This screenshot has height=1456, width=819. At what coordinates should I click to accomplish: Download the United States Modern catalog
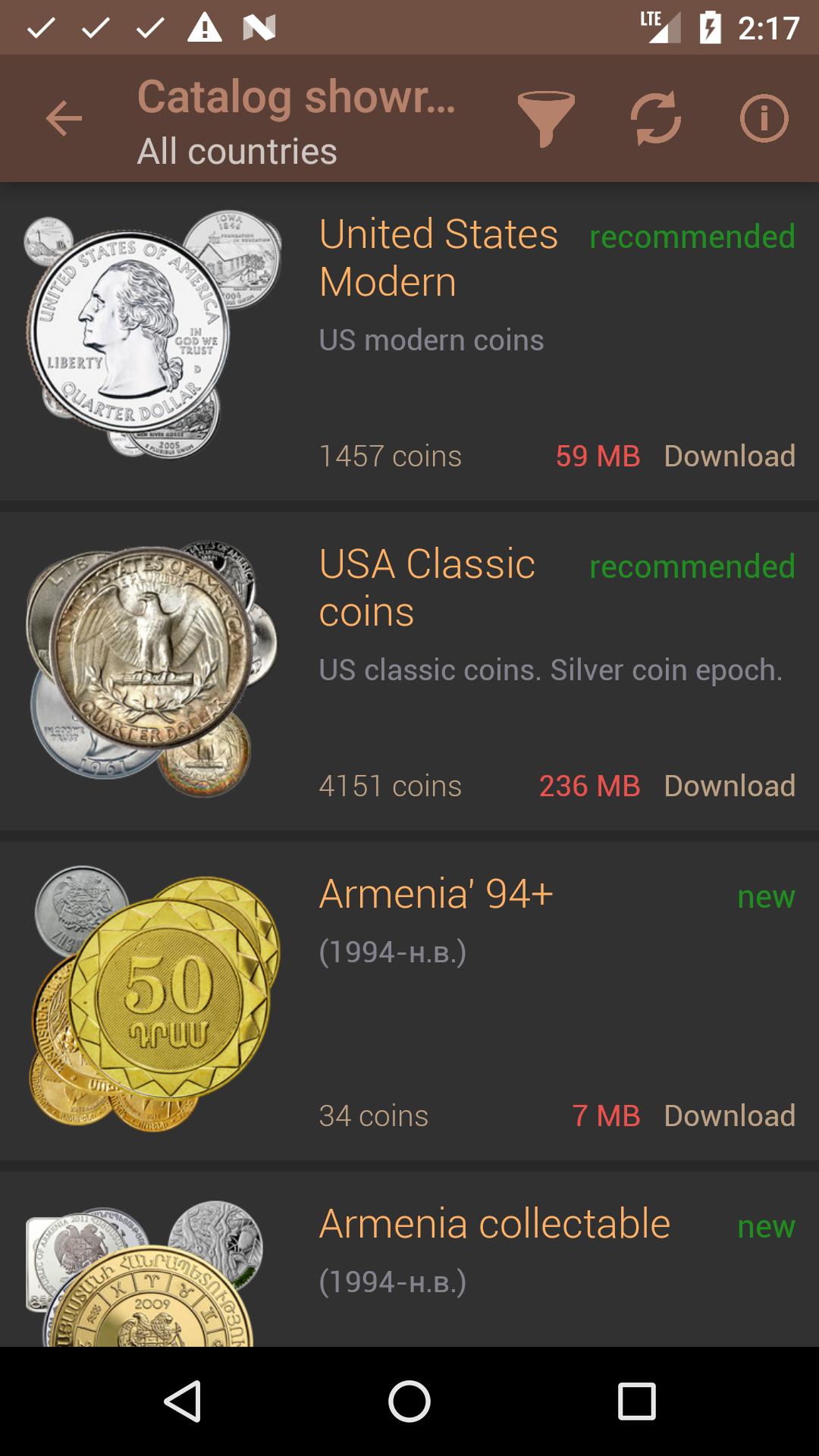click(x=729, y=457)
